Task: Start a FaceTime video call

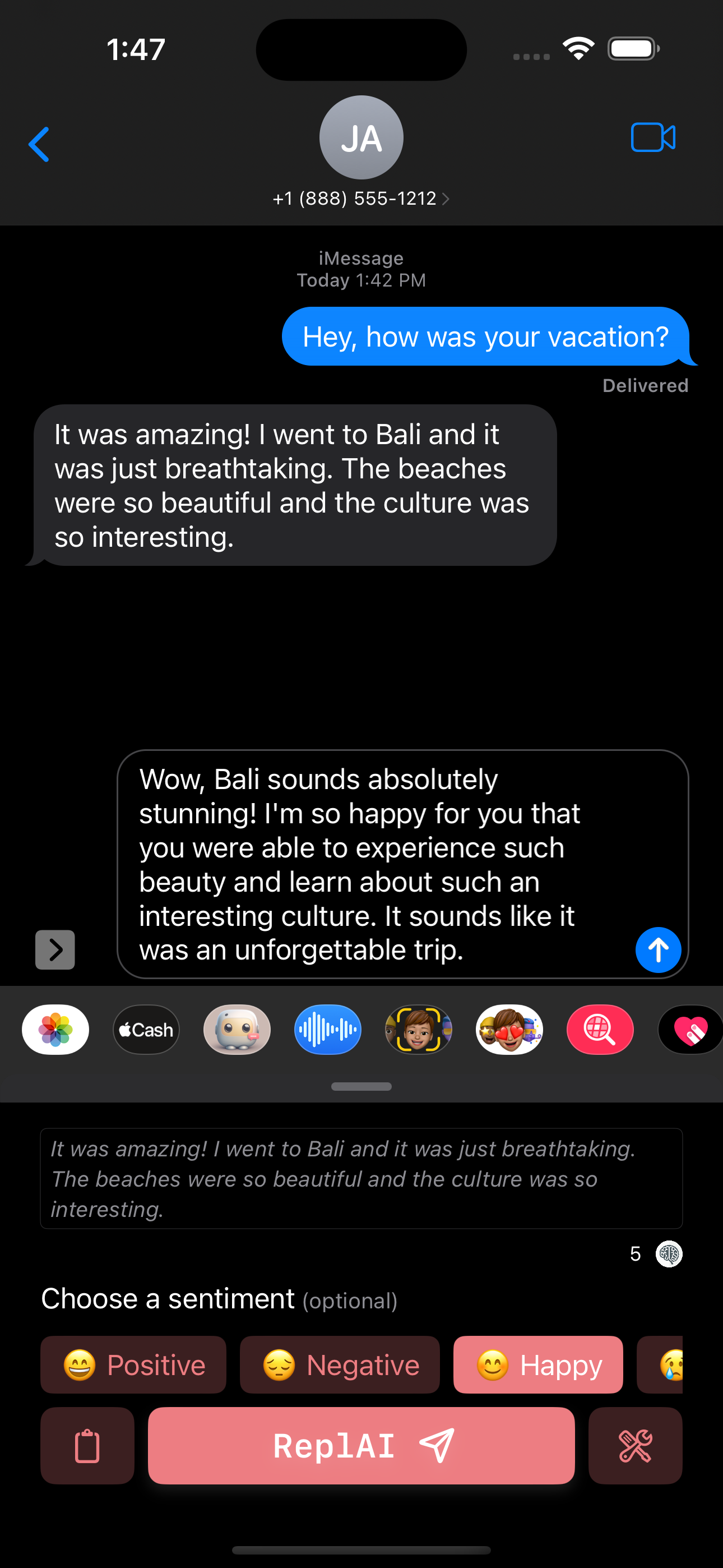Action: (652, 137)
